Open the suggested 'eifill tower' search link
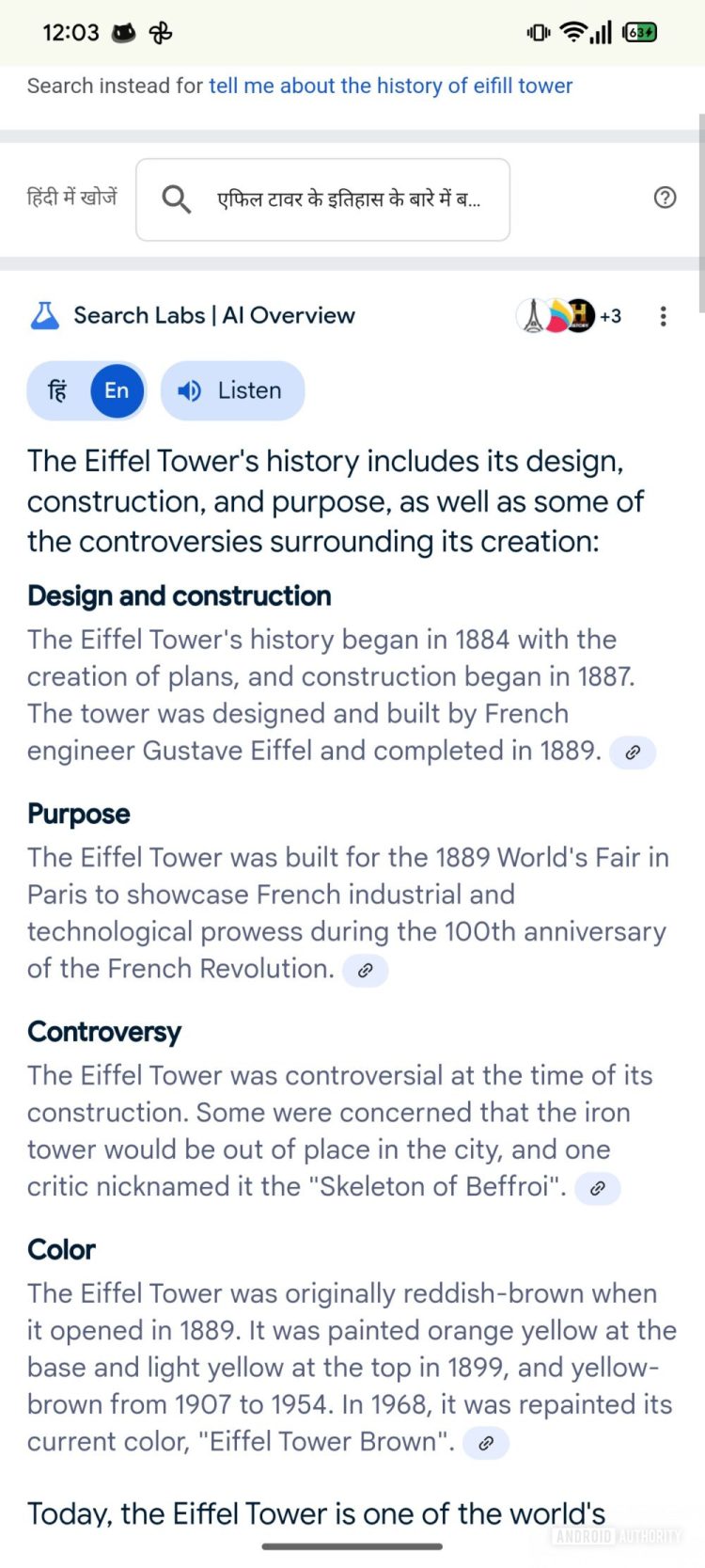This screenshot has width=705, height=1568. tap(390, 86)
